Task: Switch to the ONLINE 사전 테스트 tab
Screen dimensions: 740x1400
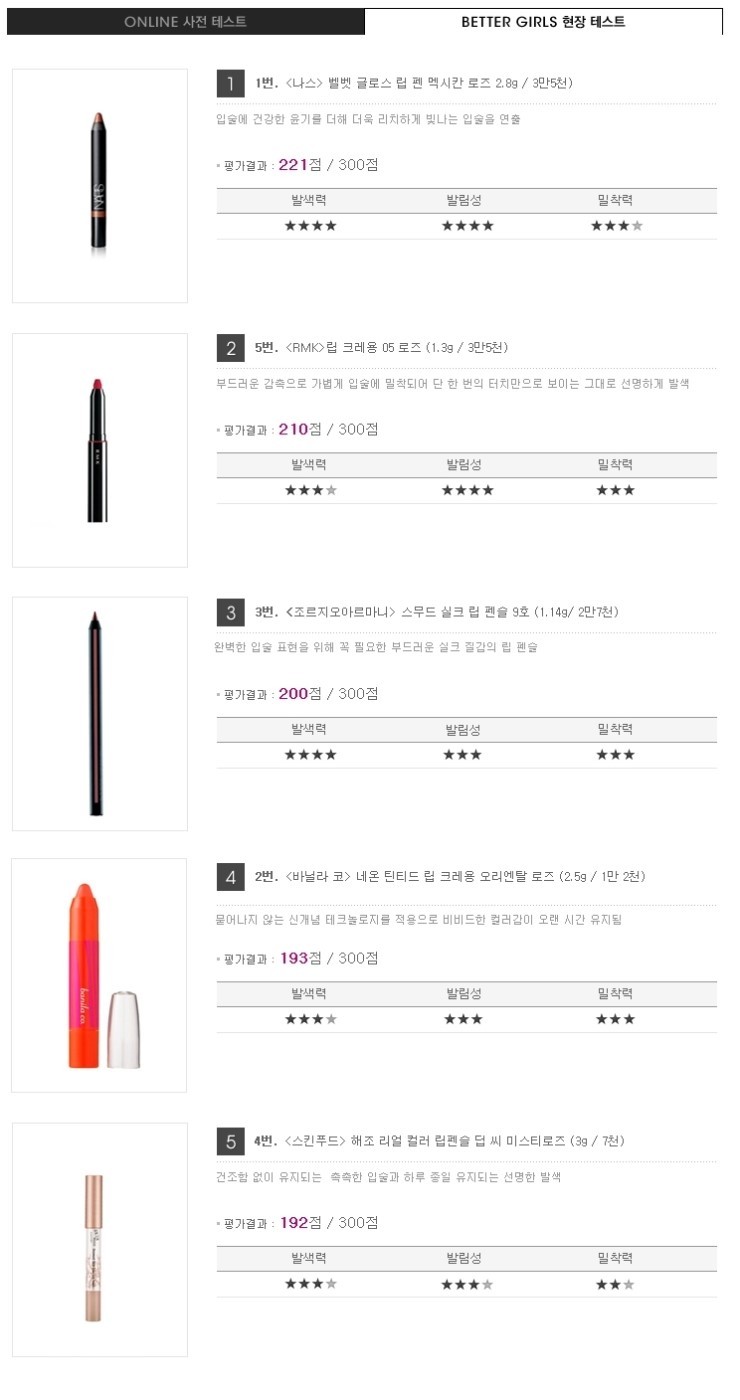Action: [185, 21]
